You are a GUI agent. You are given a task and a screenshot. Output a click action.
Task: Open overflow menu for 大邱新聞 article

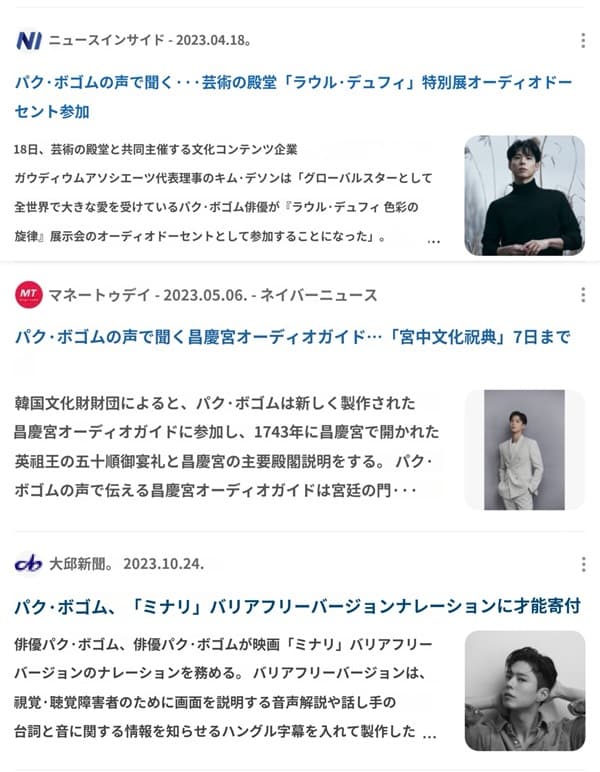[583, 564]
